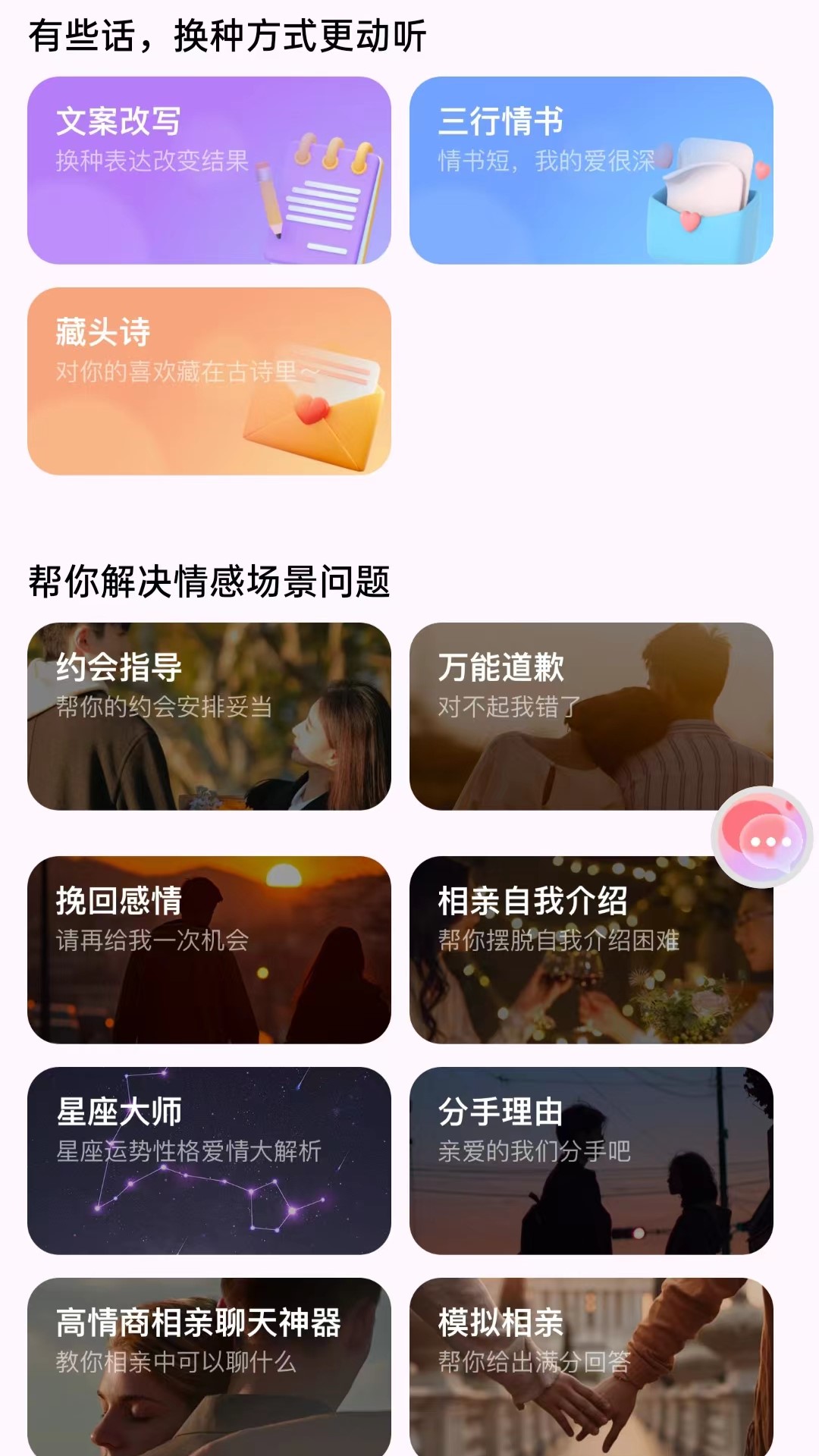Select the 藏头诗 card
Image resolution: width=819 pixels, height=1456 pixels.
(x=209, y=381)
